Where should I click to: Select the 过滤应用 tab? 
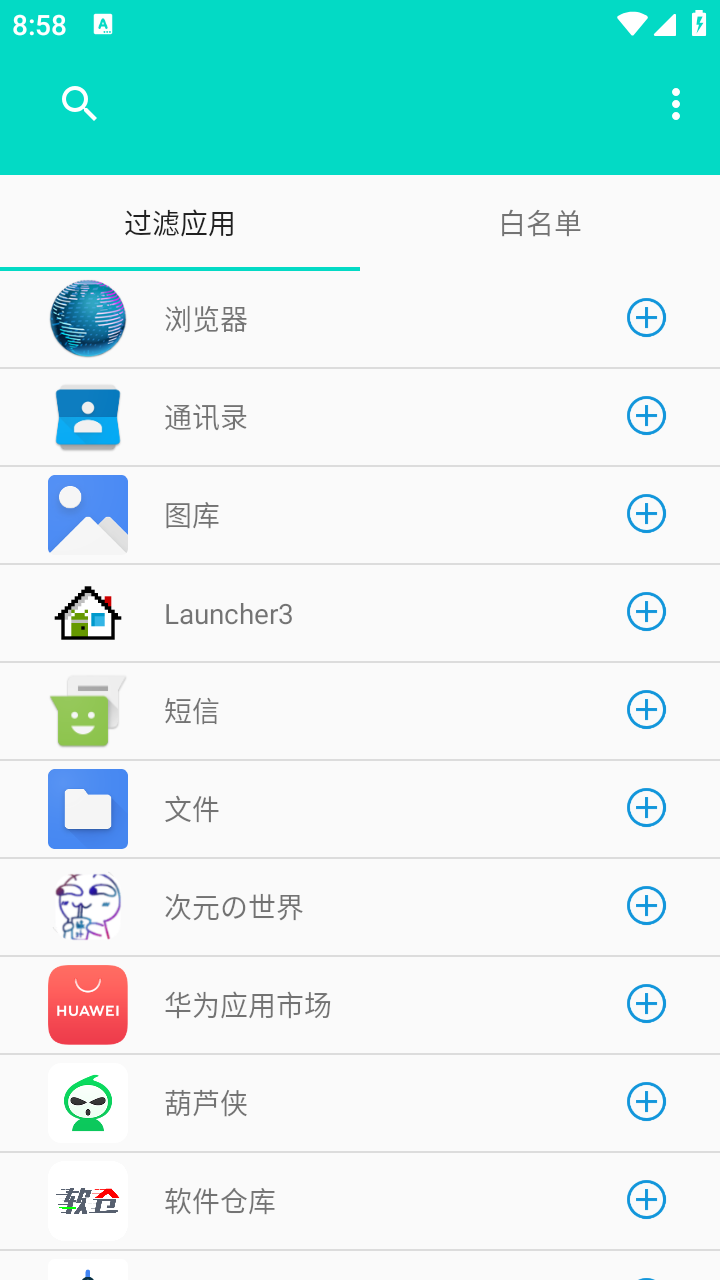pos(180,224)
